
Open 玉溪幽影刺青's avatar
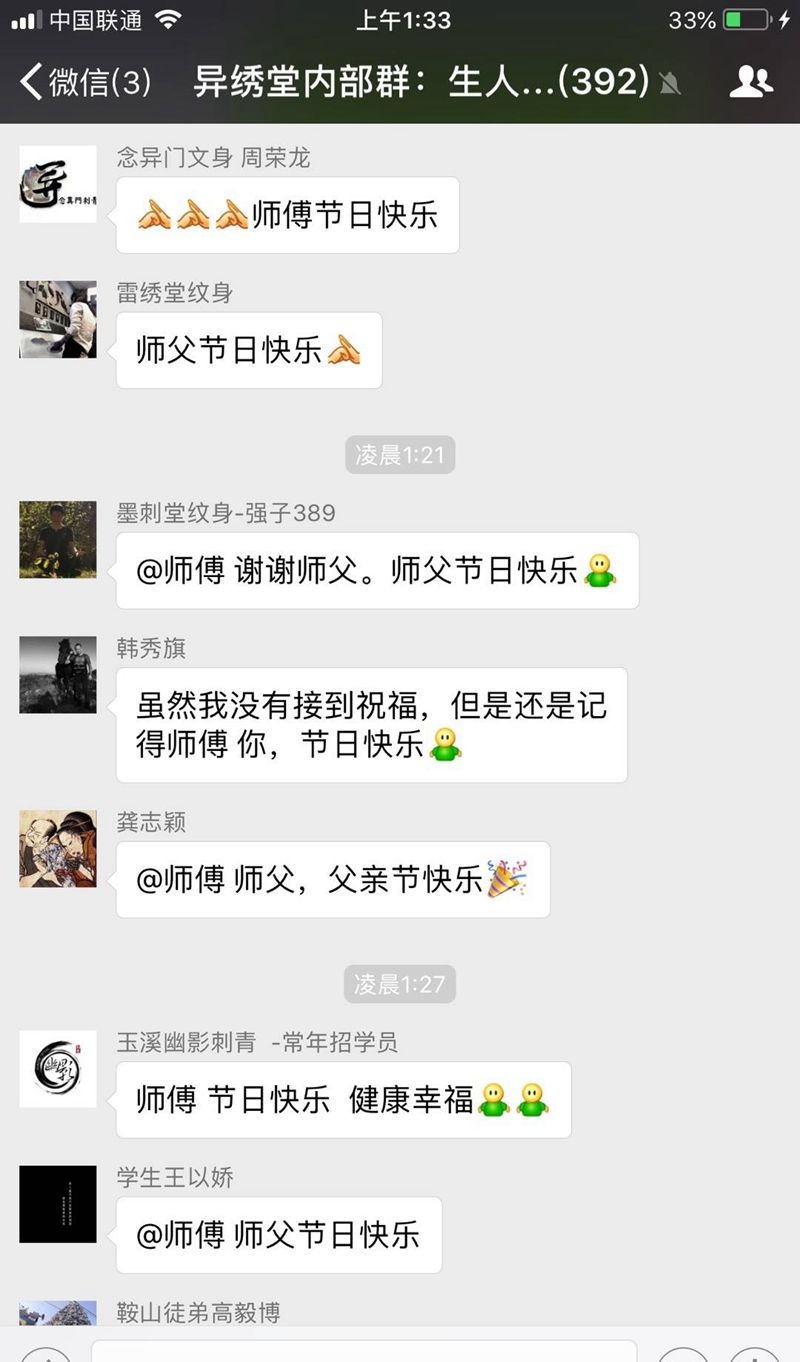coord(58,1069)
